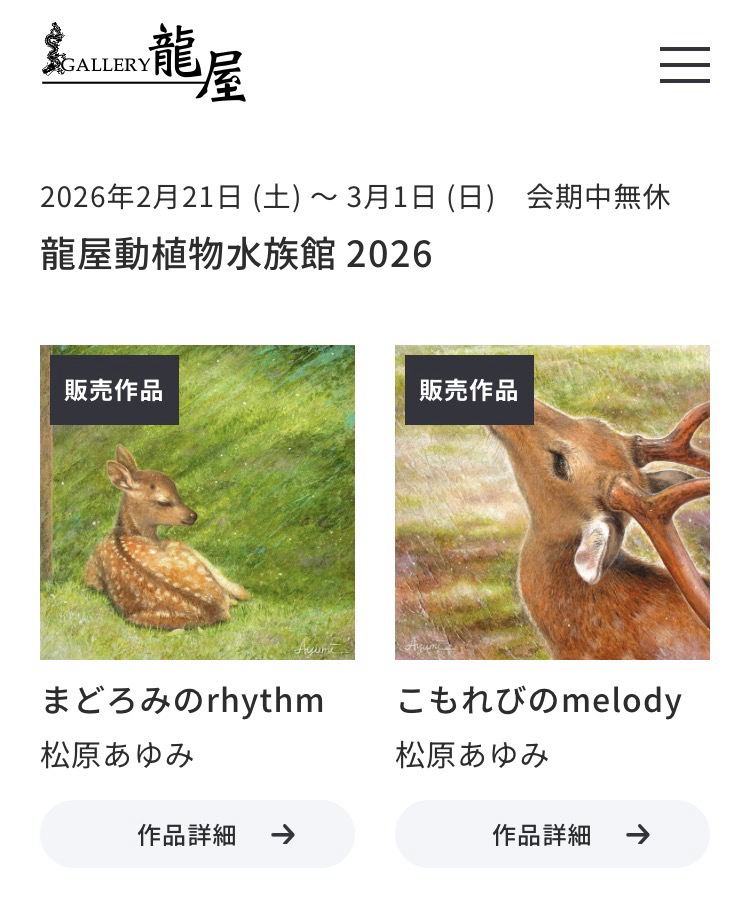Open the まどろみのrhythm artwork image
Viewport: 750px width, 919px height.
tap(197, 502)
